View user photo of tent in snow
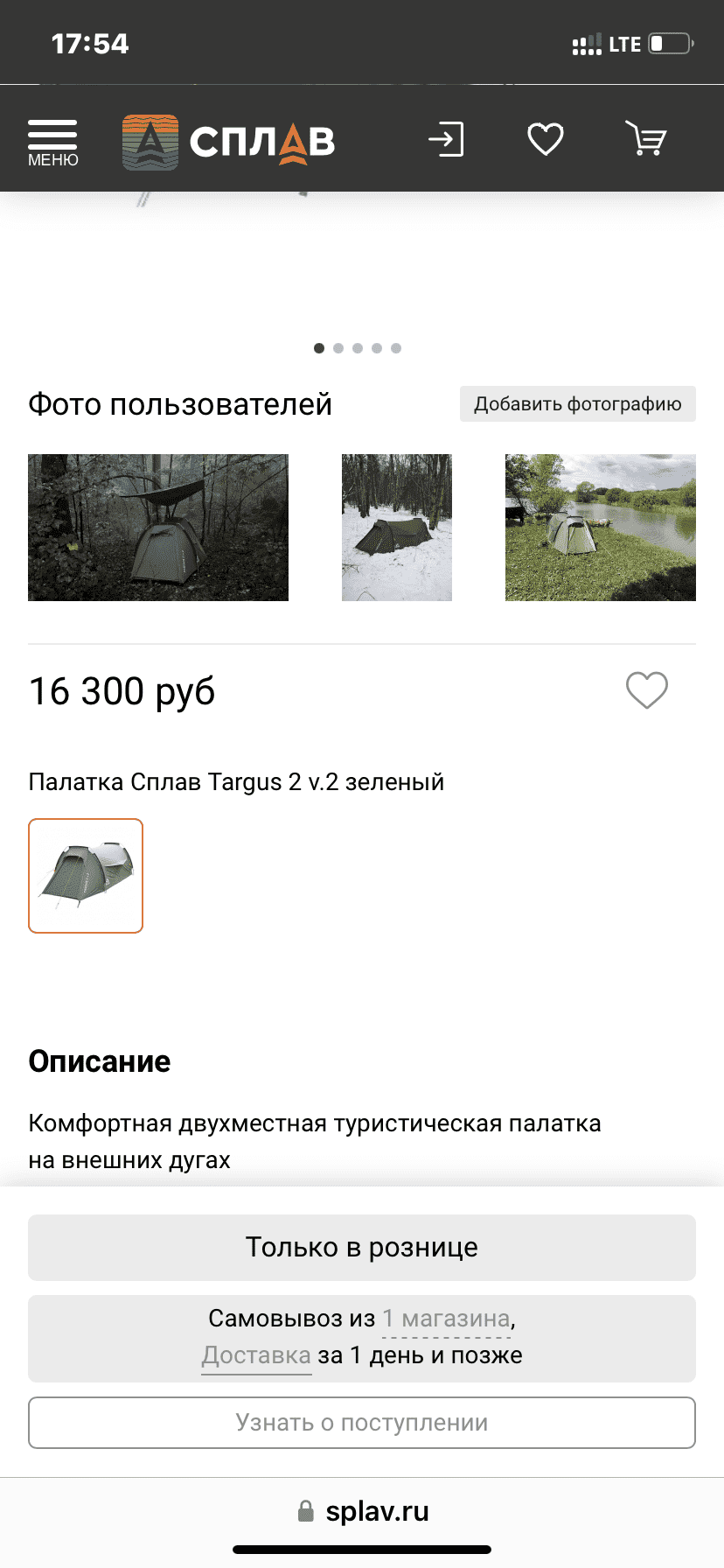This screenshot has width=724, height=1568. (x=397, y=528)
